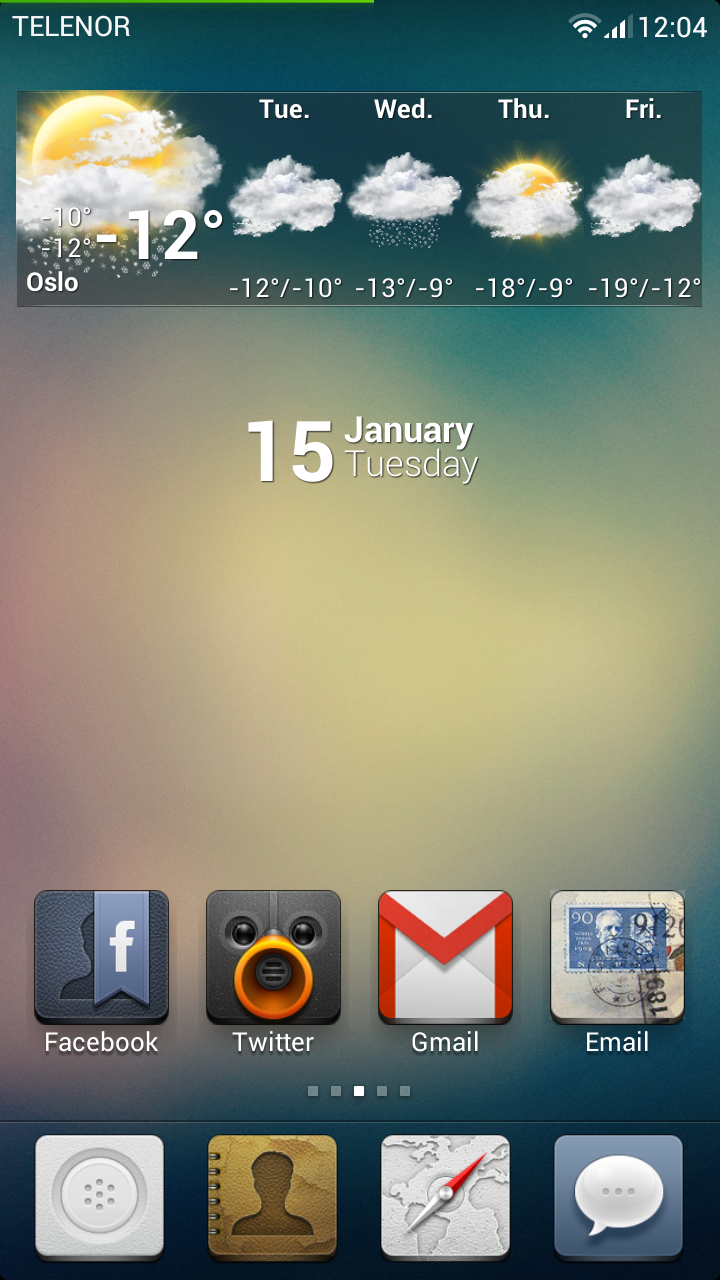Open the messaging app in the dock
The image size is (720, 1280).
coord(618,1197)
